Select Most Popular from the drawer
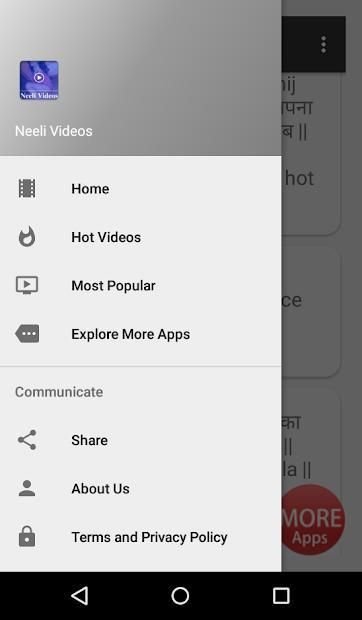The width and height of the screenshot is (362, 620). (141, 285)
